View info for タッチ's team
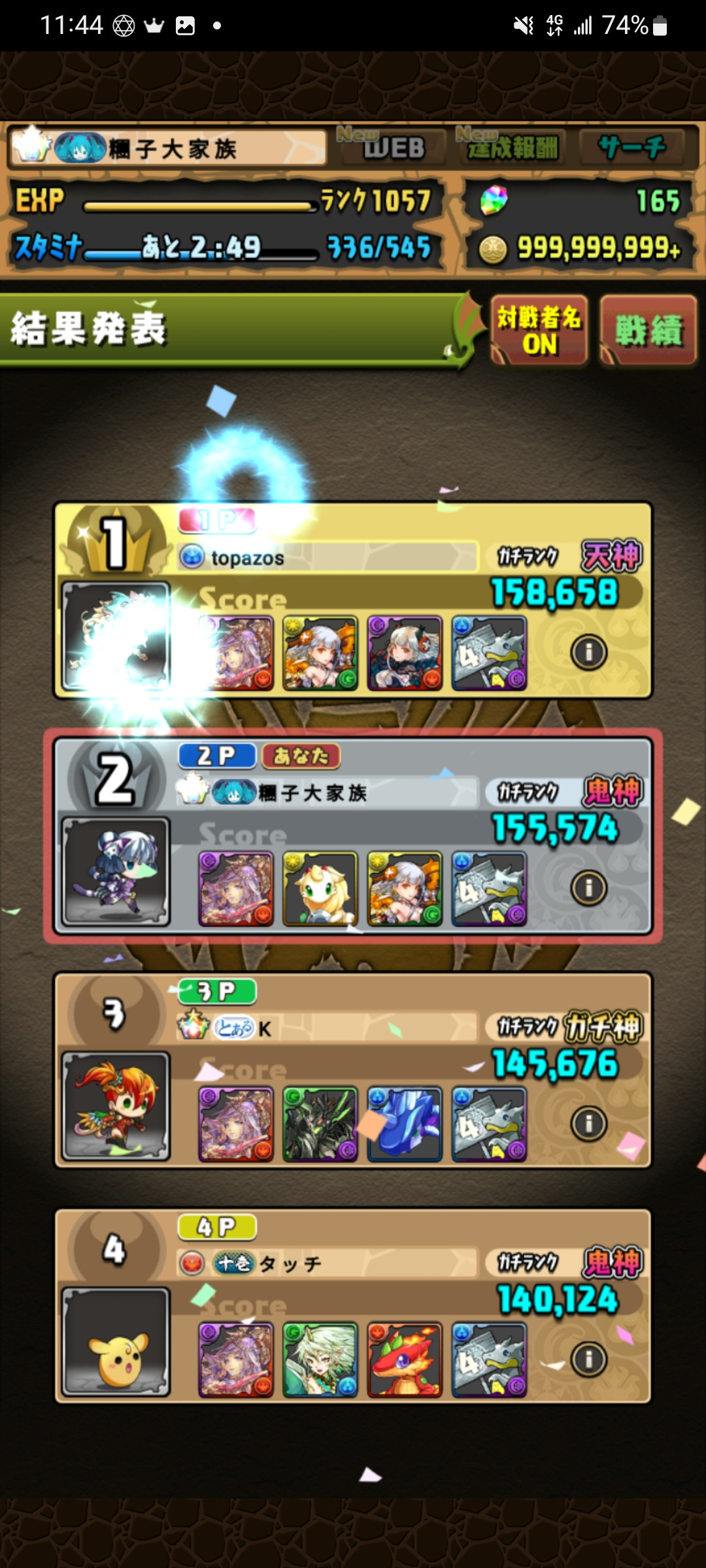This screenshot has width=706, height=1568. click(588, 1359)
